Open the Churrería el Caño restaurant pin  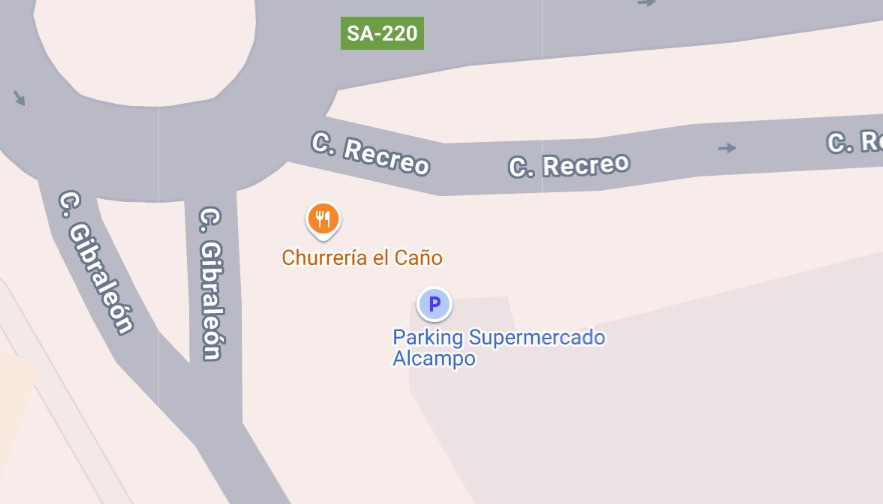322,219
